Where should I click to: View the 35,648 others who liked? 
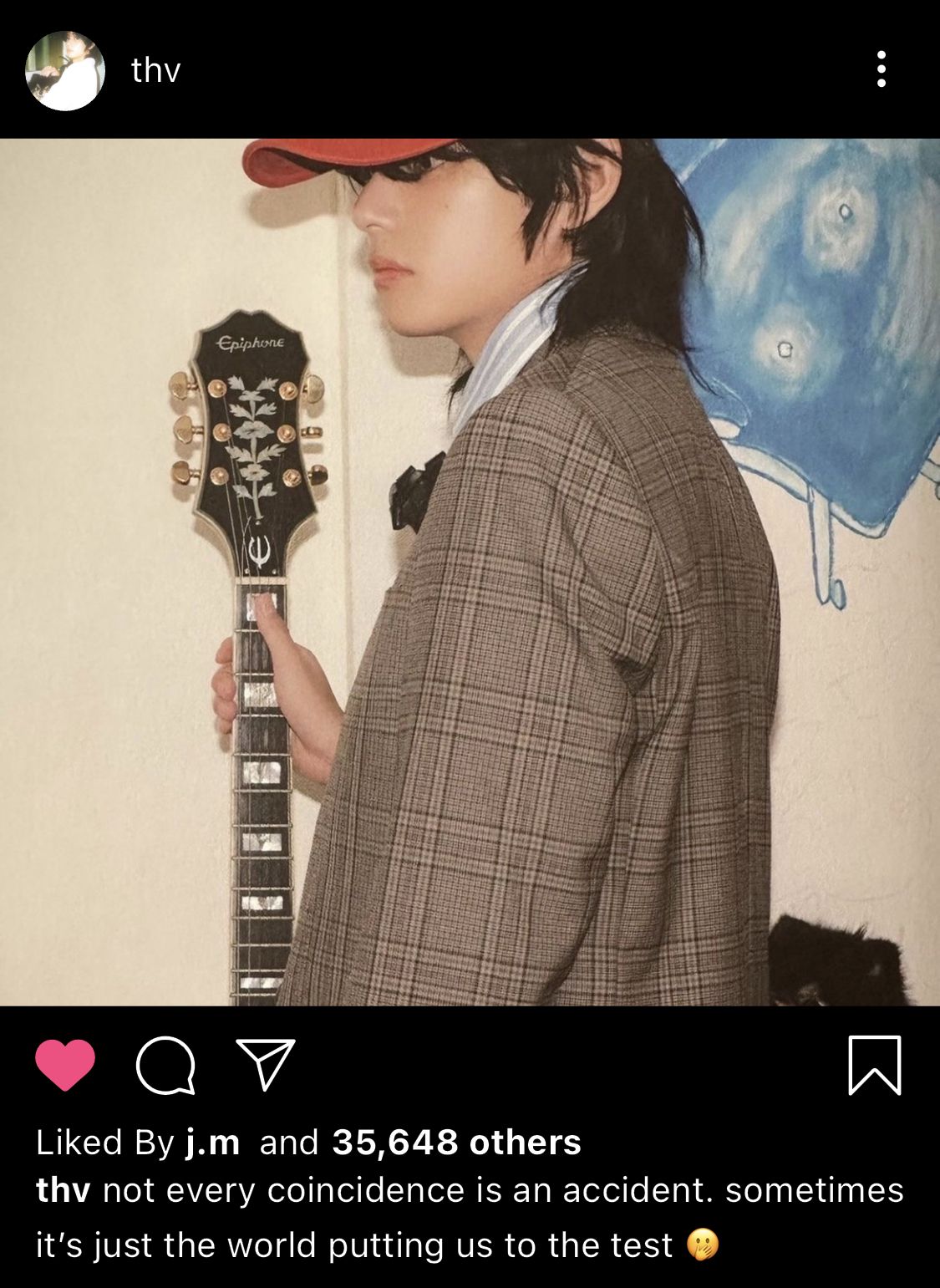[x=456, y=1143]
